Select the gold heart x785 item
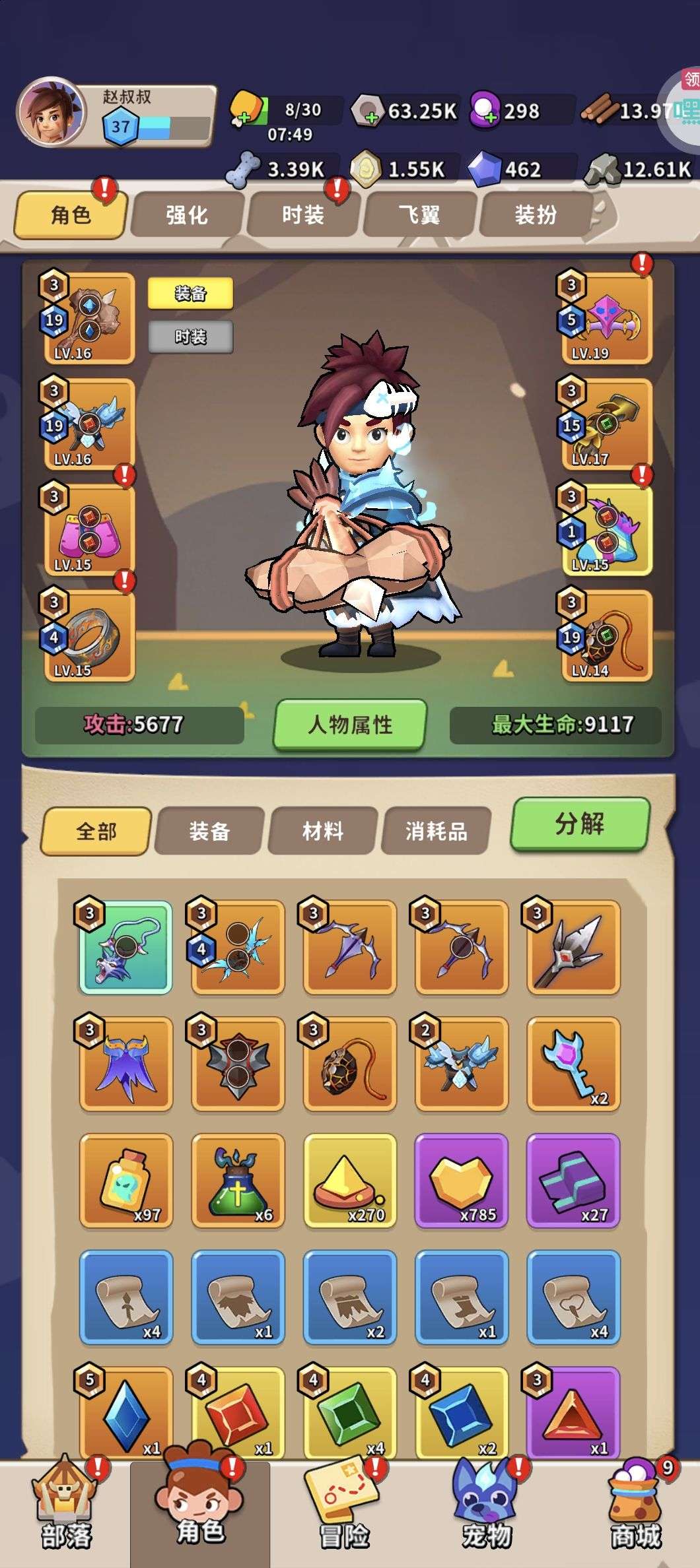700x1568 pixels. coord(461,1180)
